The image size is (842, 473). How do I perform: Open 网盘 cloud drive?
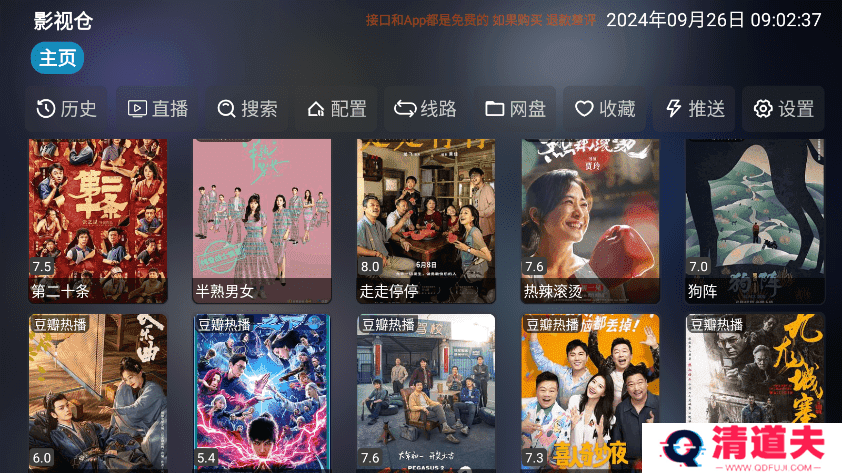pos(516,109)
